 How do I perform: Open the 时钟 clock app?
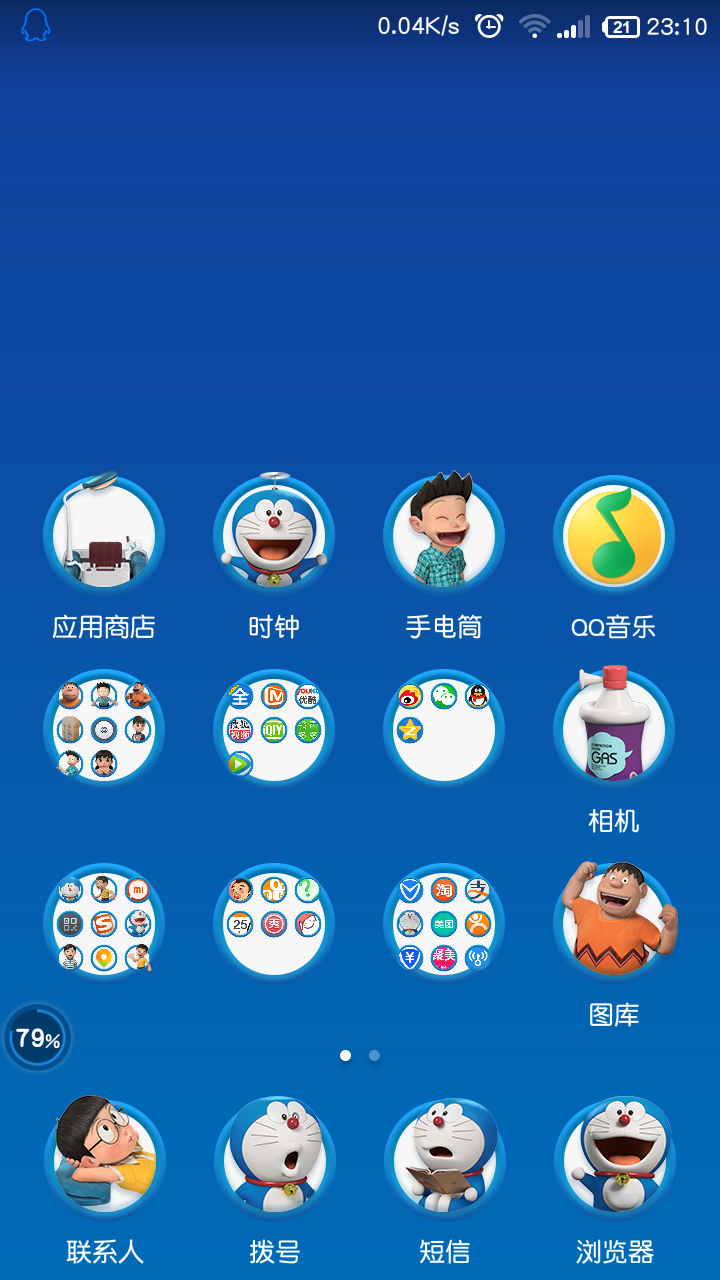[x=274, y=535]
